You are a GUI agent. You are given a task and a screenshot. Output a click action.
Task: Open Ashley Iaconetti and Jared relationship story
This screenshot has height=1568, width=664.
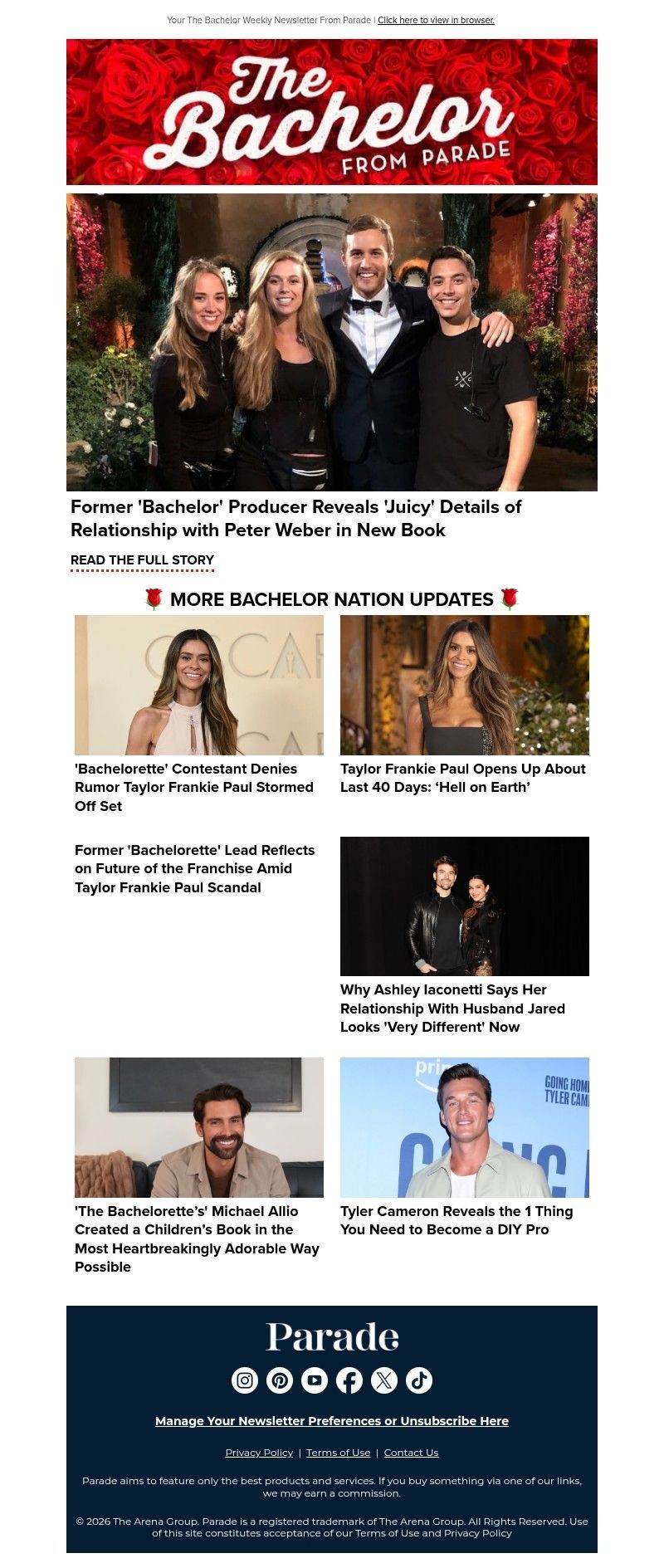pos(452,1008)
